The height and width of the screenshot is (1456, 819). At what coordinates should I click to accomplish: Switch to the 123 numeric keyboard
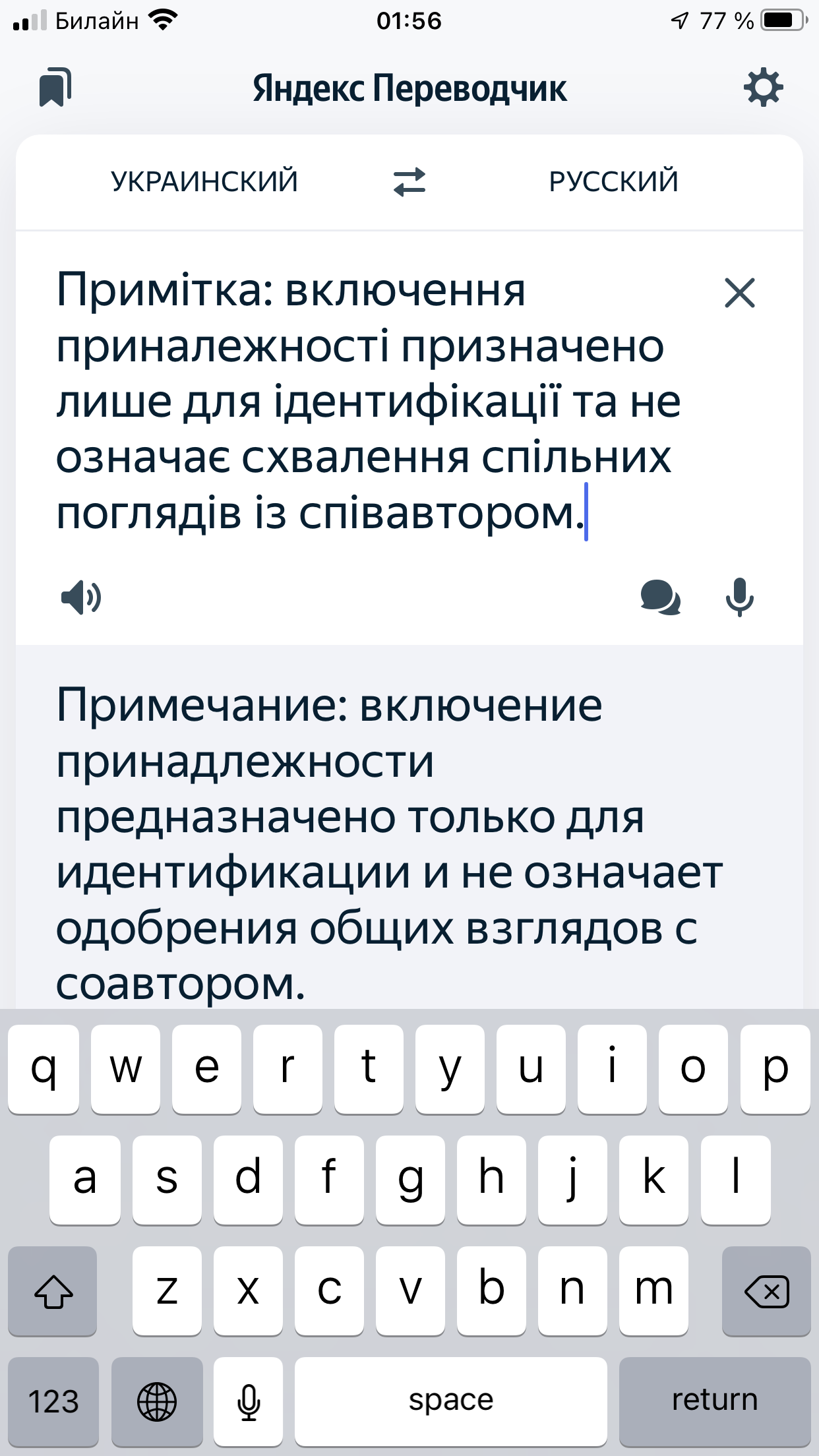(x=53, y=1401)
